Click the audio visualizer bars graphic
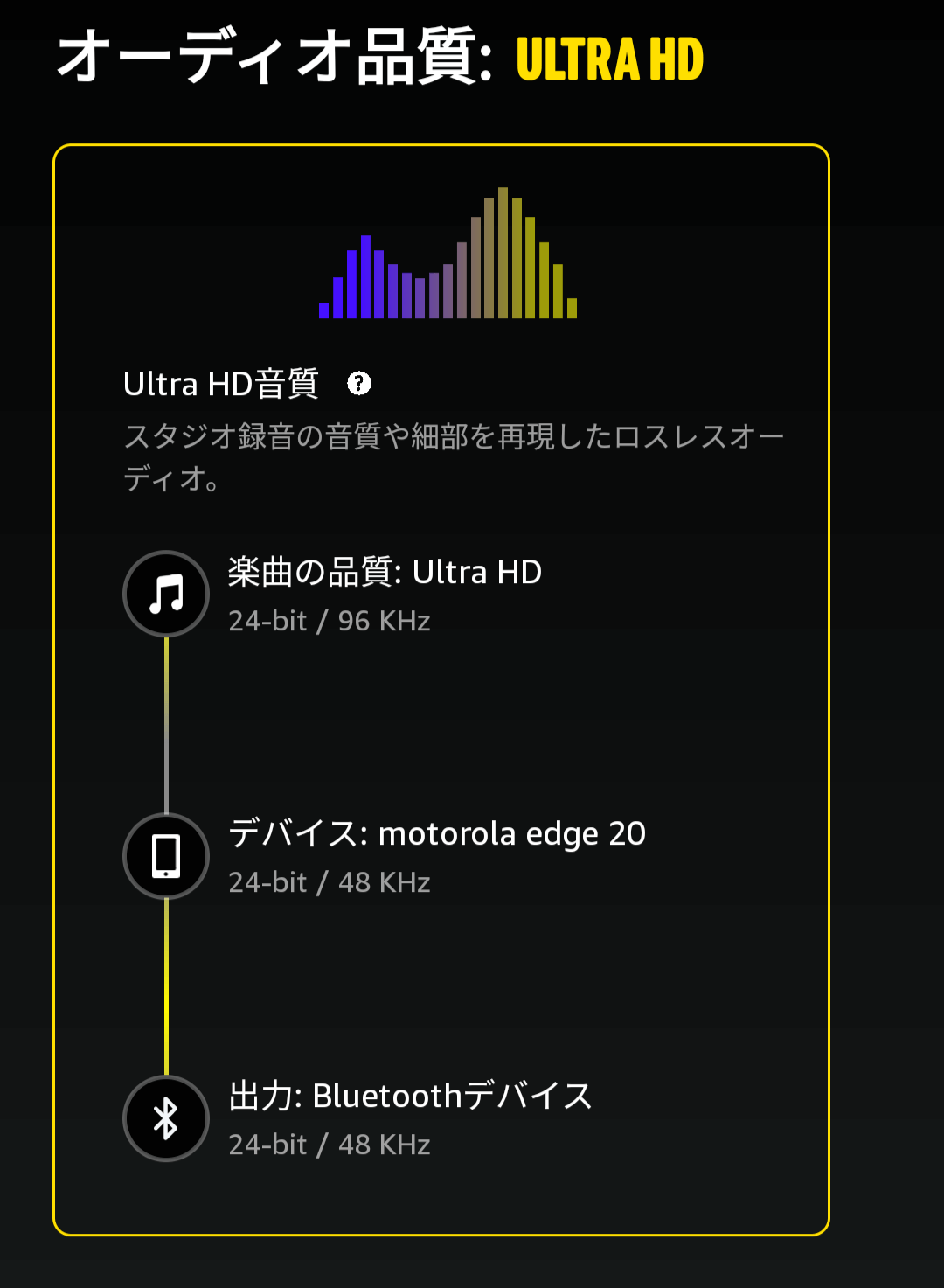Viewport: 944px width, 1288px height. coord(448,254)
